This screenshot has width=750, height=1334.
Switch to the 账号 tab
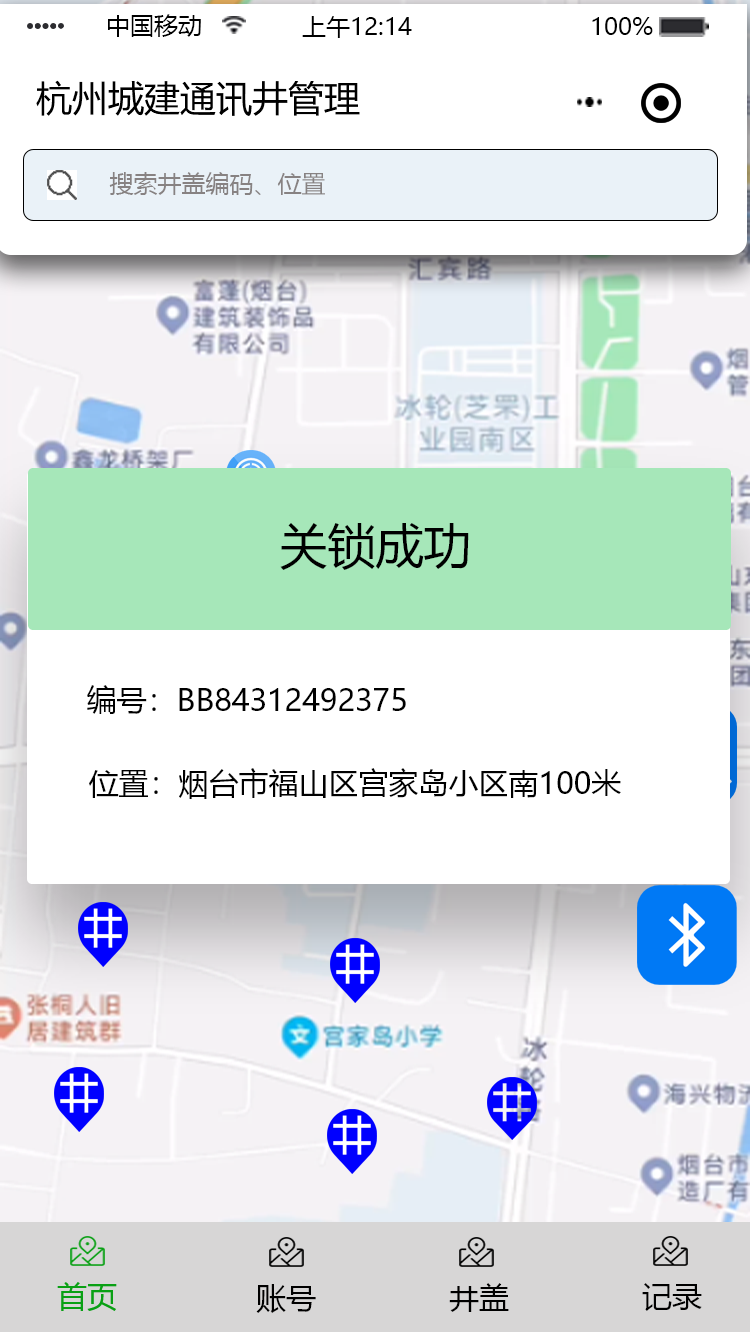tap(286, 1277)
